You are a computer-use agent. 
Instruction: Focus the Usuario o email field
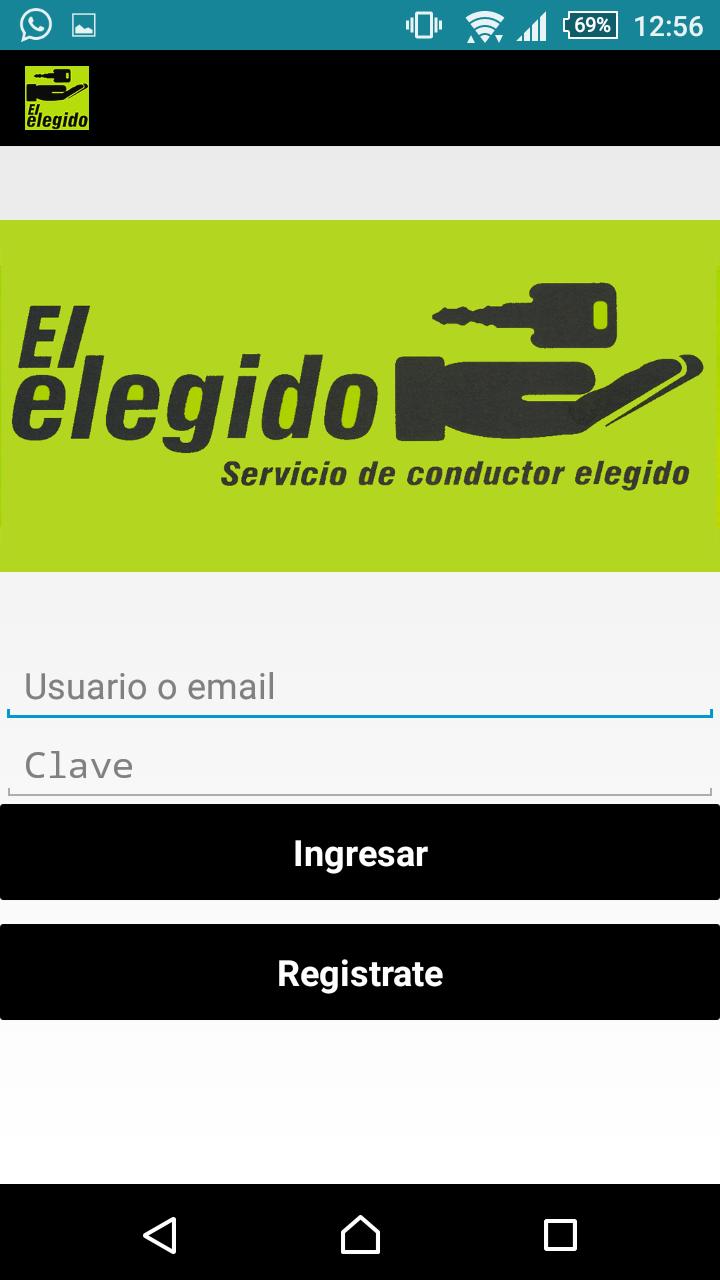(360, 688)
